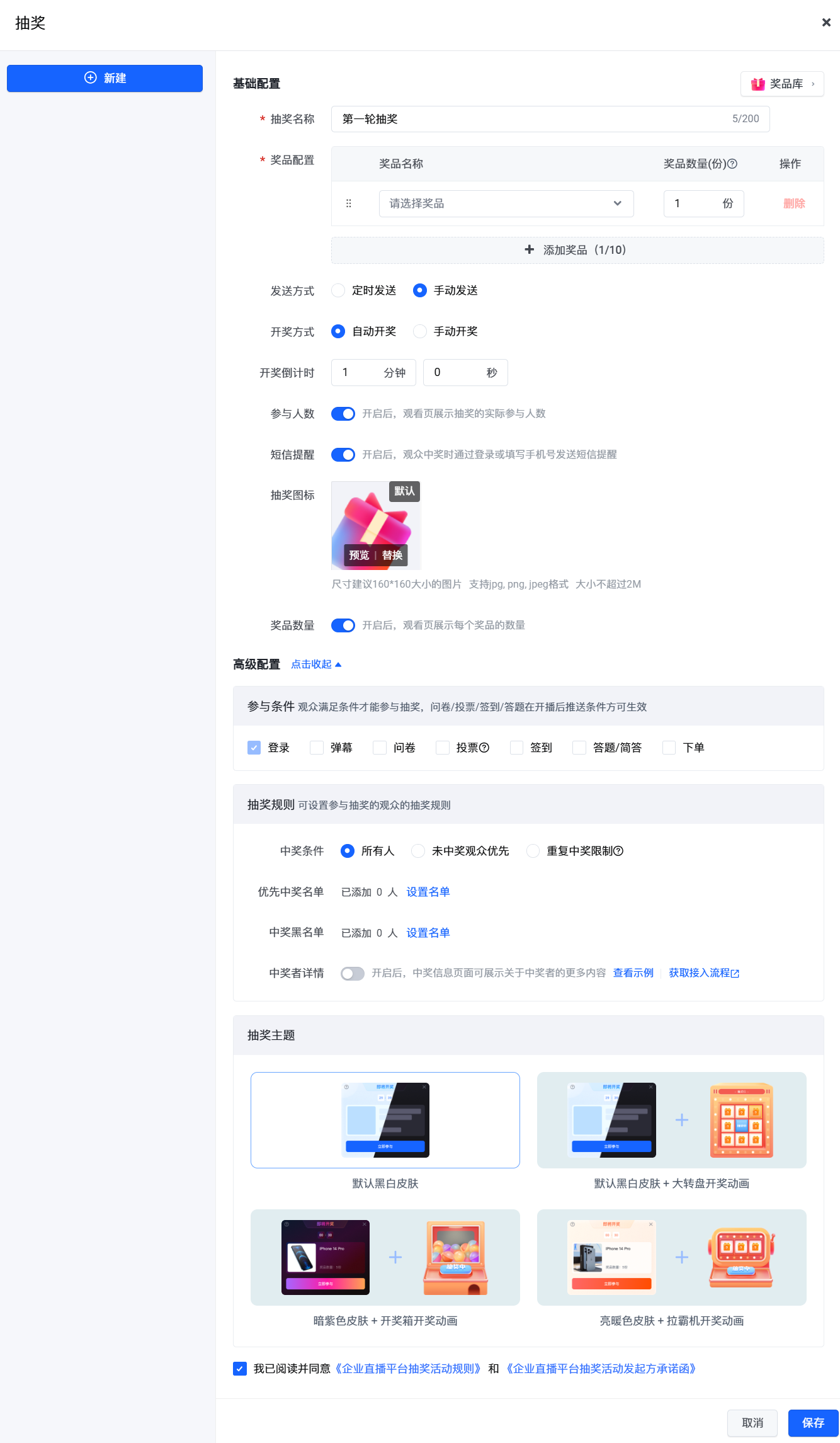Click 替换 to replace the lottery icon
840x1443 pixels.
[391, 556]
